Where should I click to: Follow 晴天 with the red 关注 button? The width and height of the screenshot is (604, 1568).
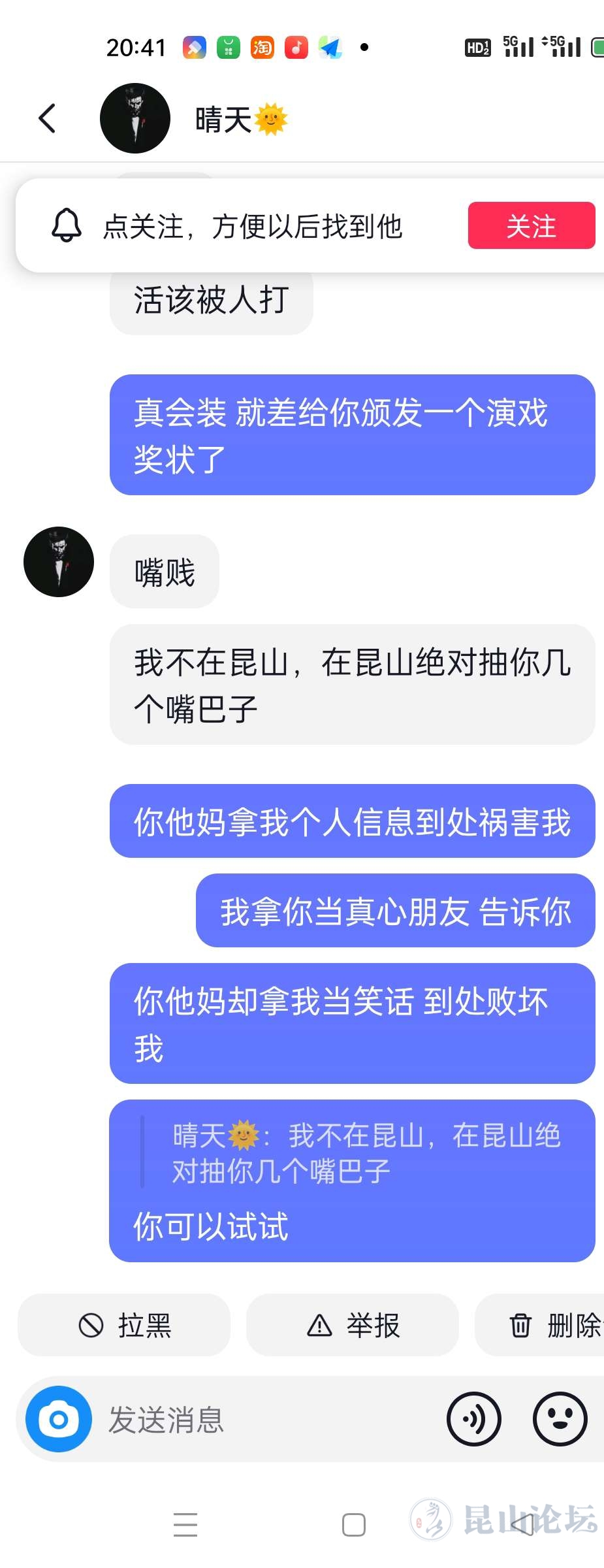[531, 226]
